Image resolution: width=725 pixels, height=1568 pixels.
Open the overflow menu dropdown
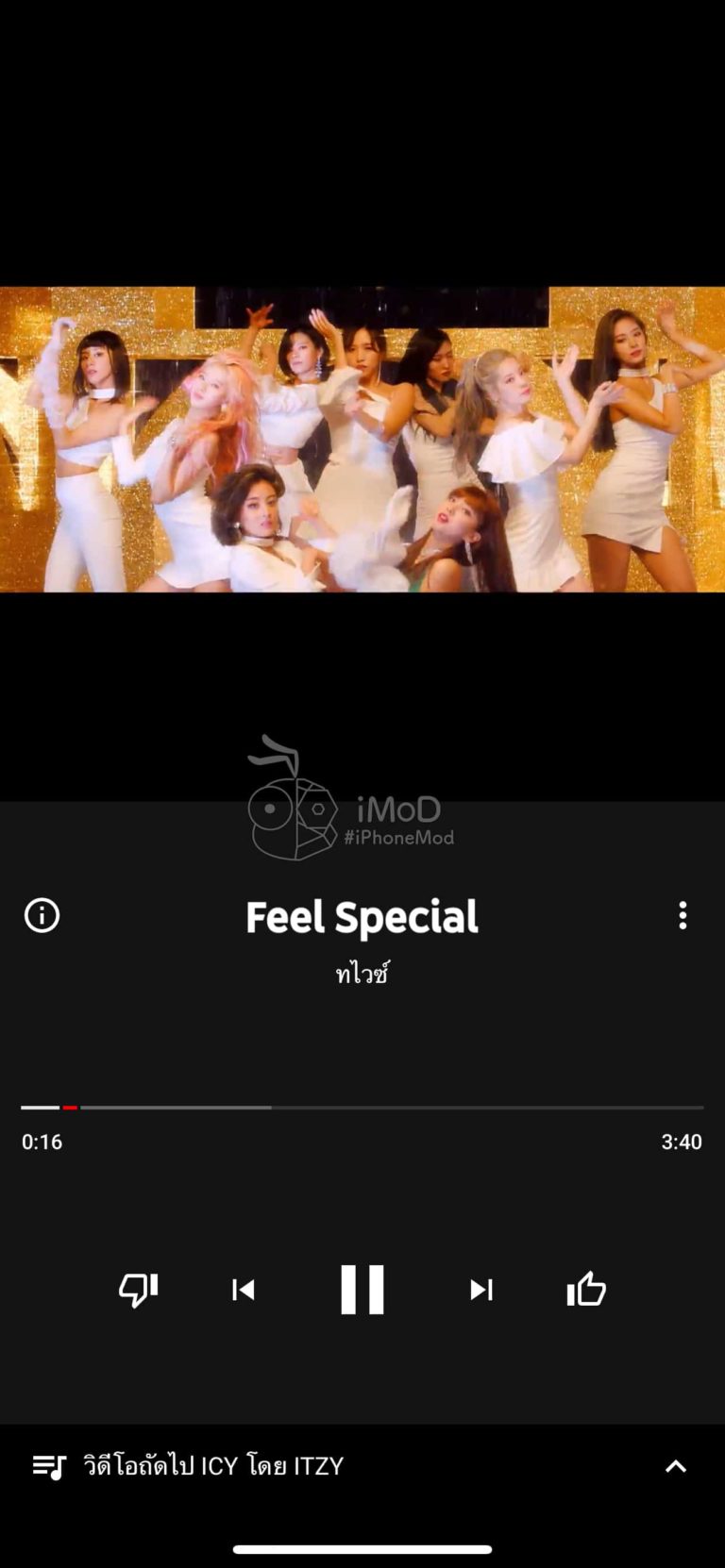point(683,916)
